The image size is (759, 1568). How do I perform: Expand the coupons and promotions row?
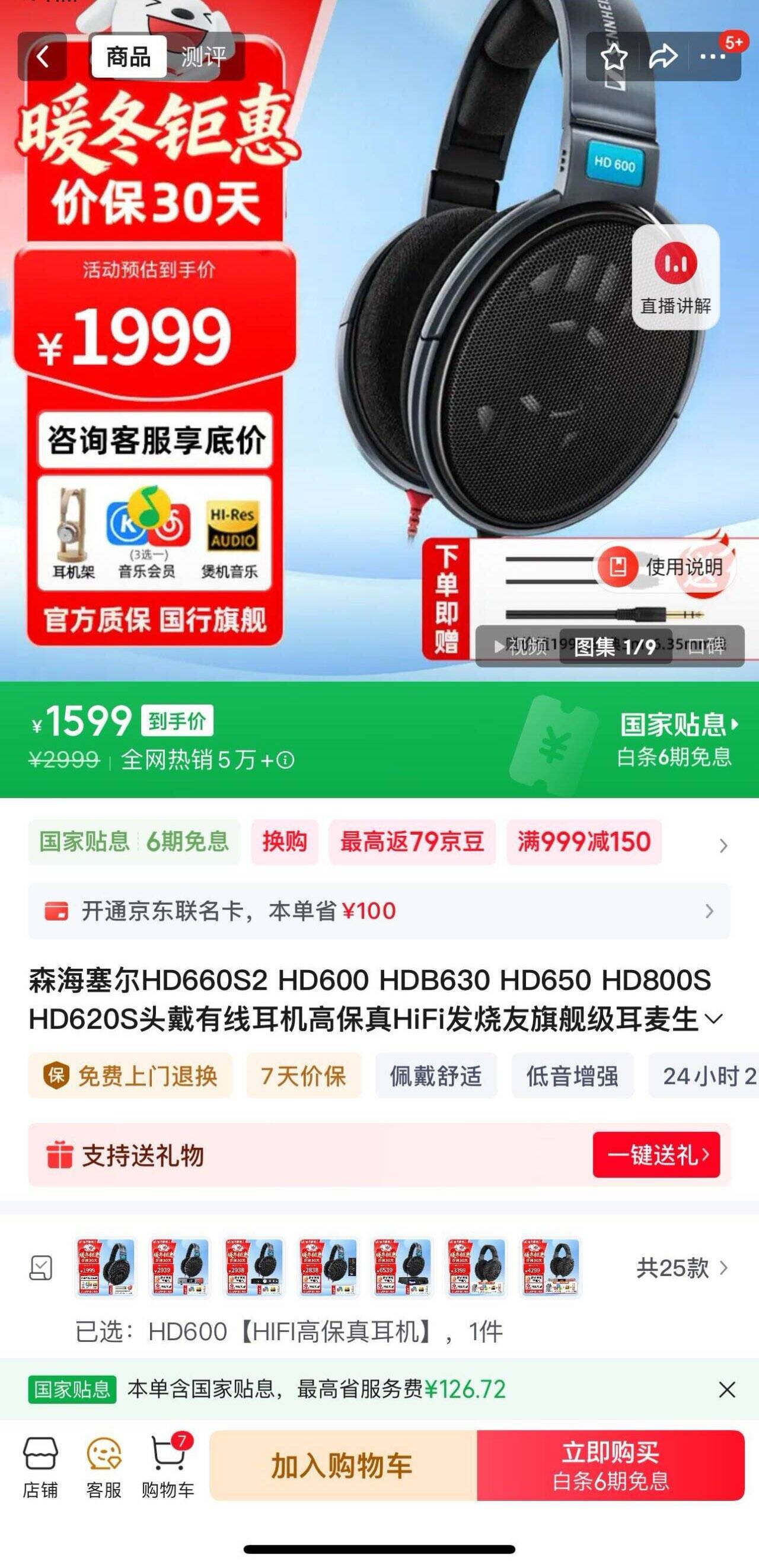722,845
